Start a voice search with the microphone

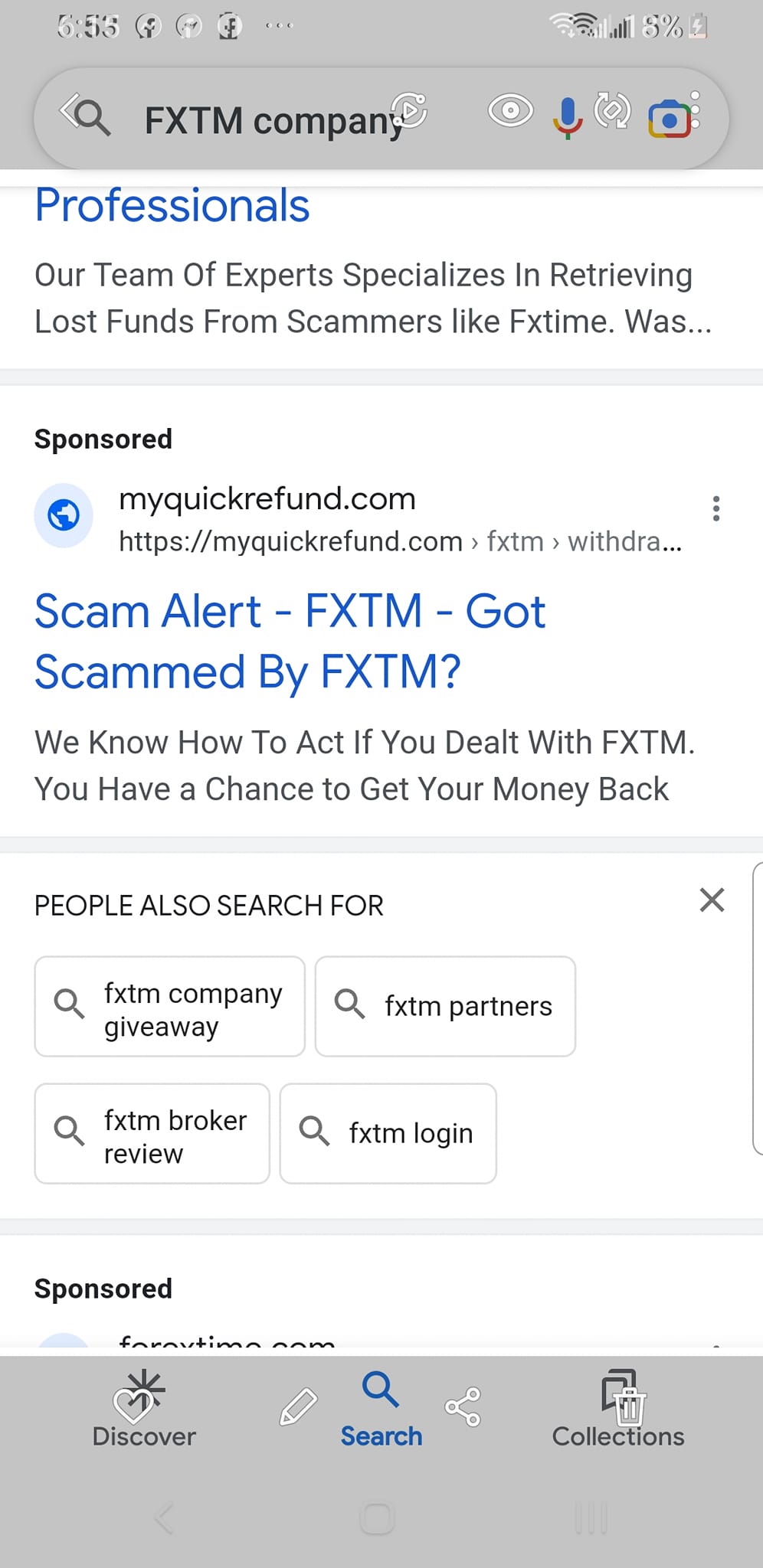[x=567, y=116]
